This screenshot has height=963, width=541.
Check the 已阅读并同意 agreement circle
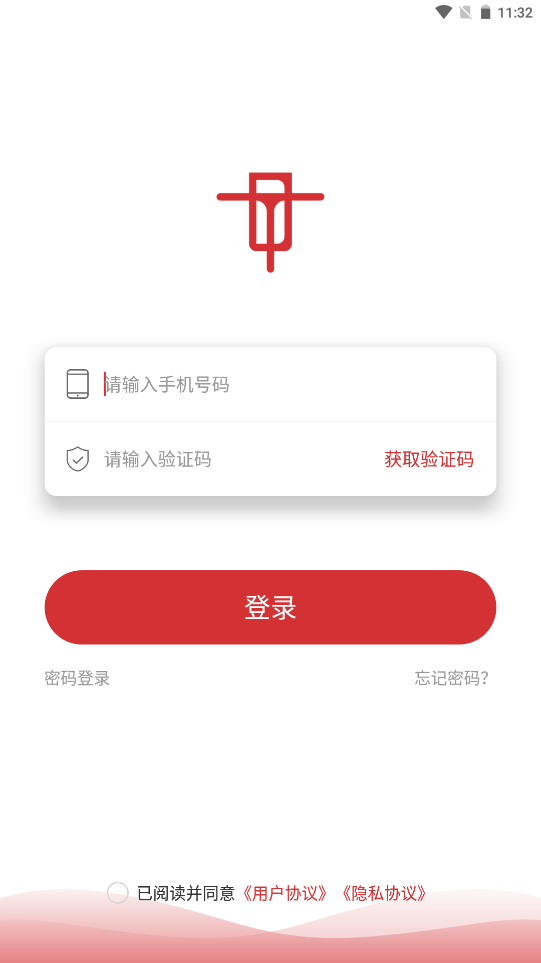click(x=117, y=892)
